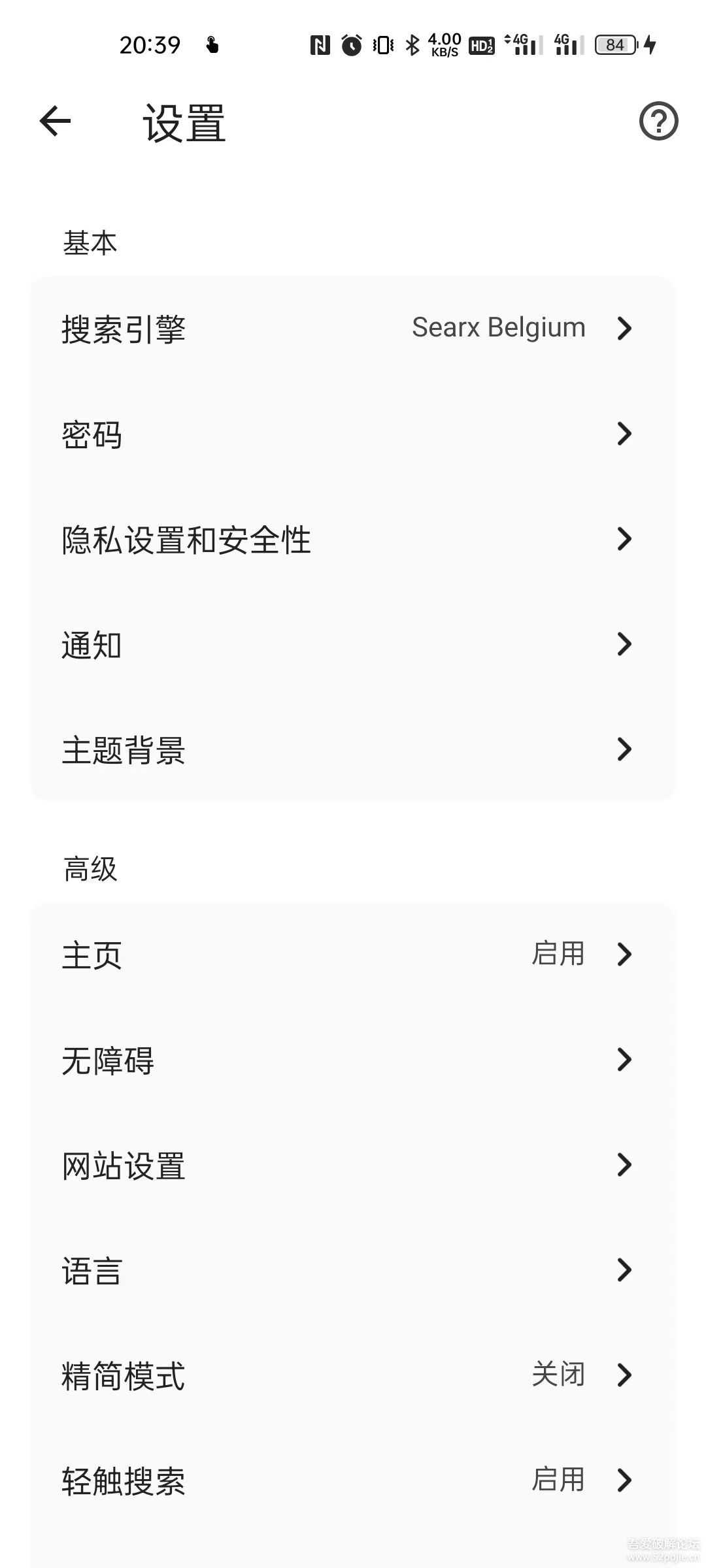Tap the Bluetooth icon in the status bar
The height and width of the screenshot is (1568, 706).
tap(412, 44)
